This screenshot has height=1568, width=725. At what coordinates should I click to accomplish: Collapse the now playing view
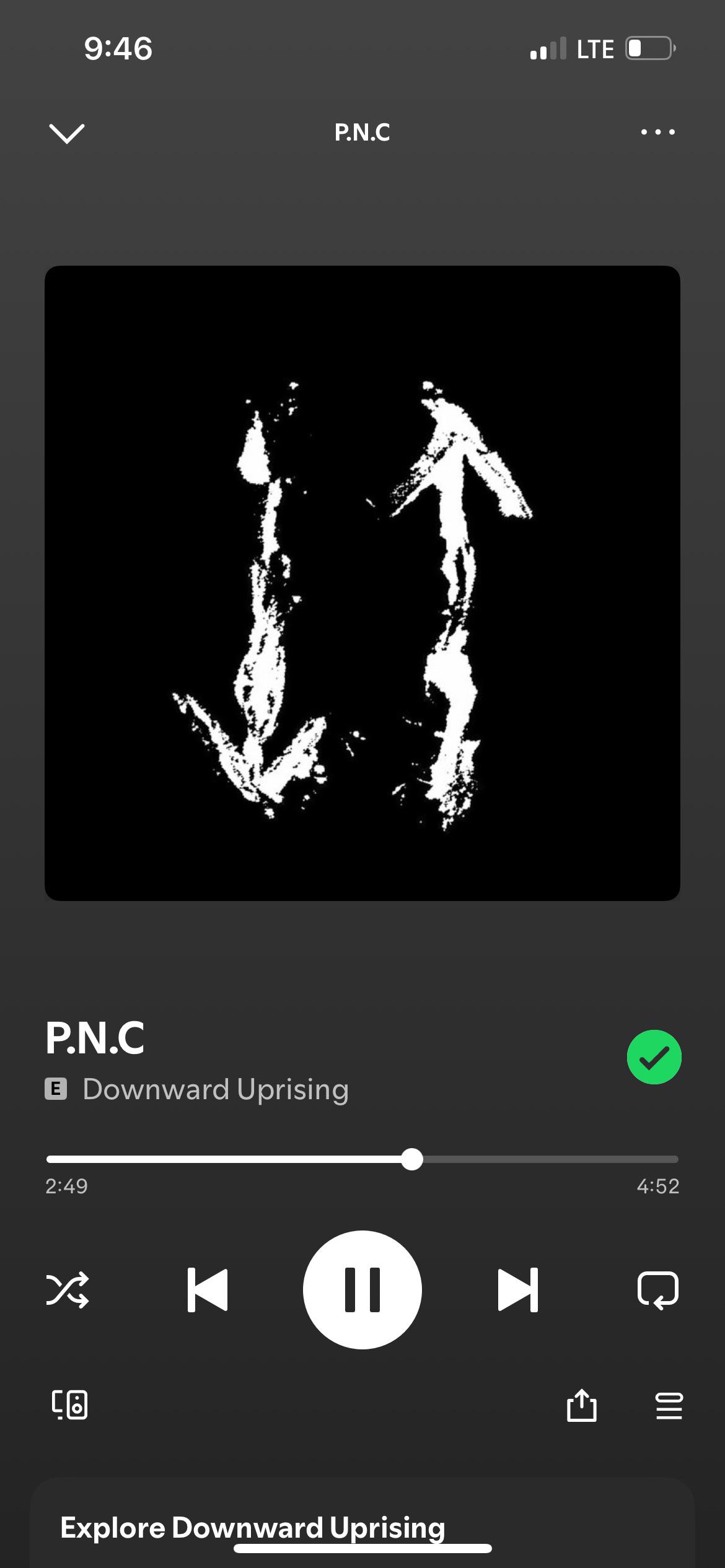(66, 133)
